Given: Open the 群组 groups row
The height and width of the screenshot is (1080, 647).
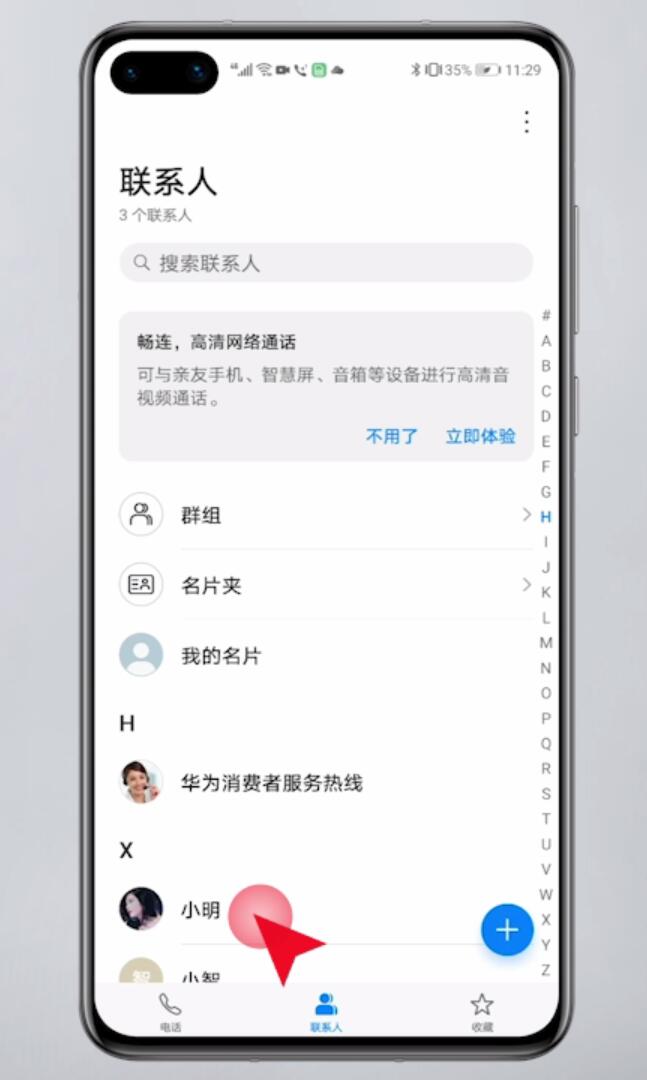Looking at the screenshot, I should [326, 515].
